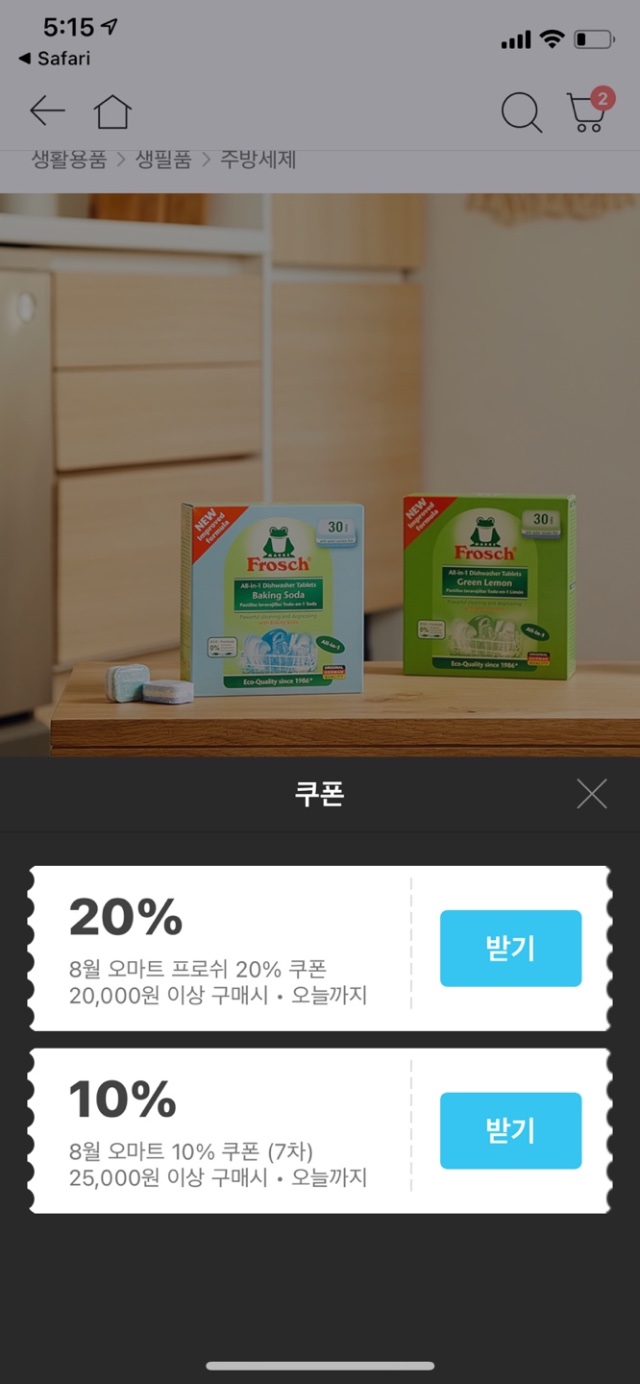The height and width of the screenshot is (1384, 640).
Task: Open the shopping cart
Action: coord(587,111)
